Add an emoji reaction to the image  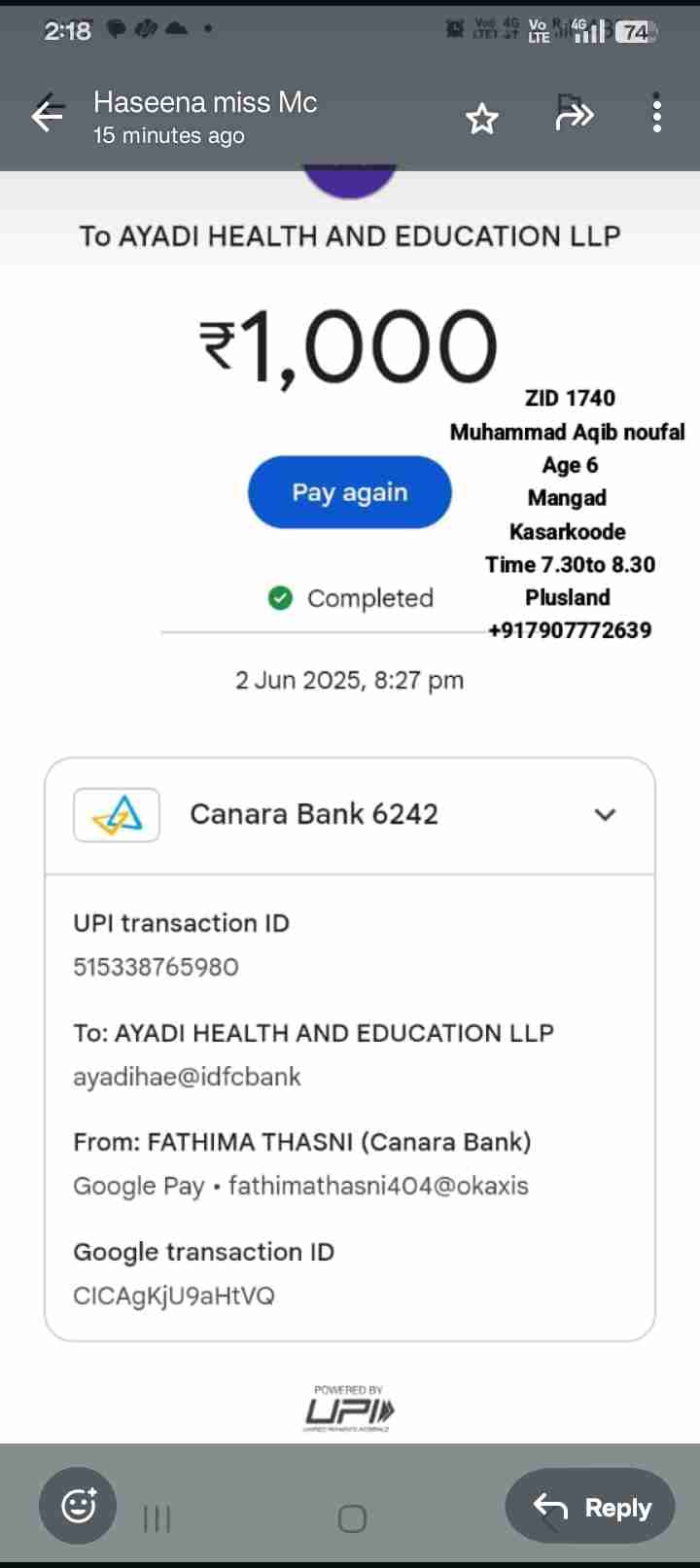click(x=78, y=1506)
